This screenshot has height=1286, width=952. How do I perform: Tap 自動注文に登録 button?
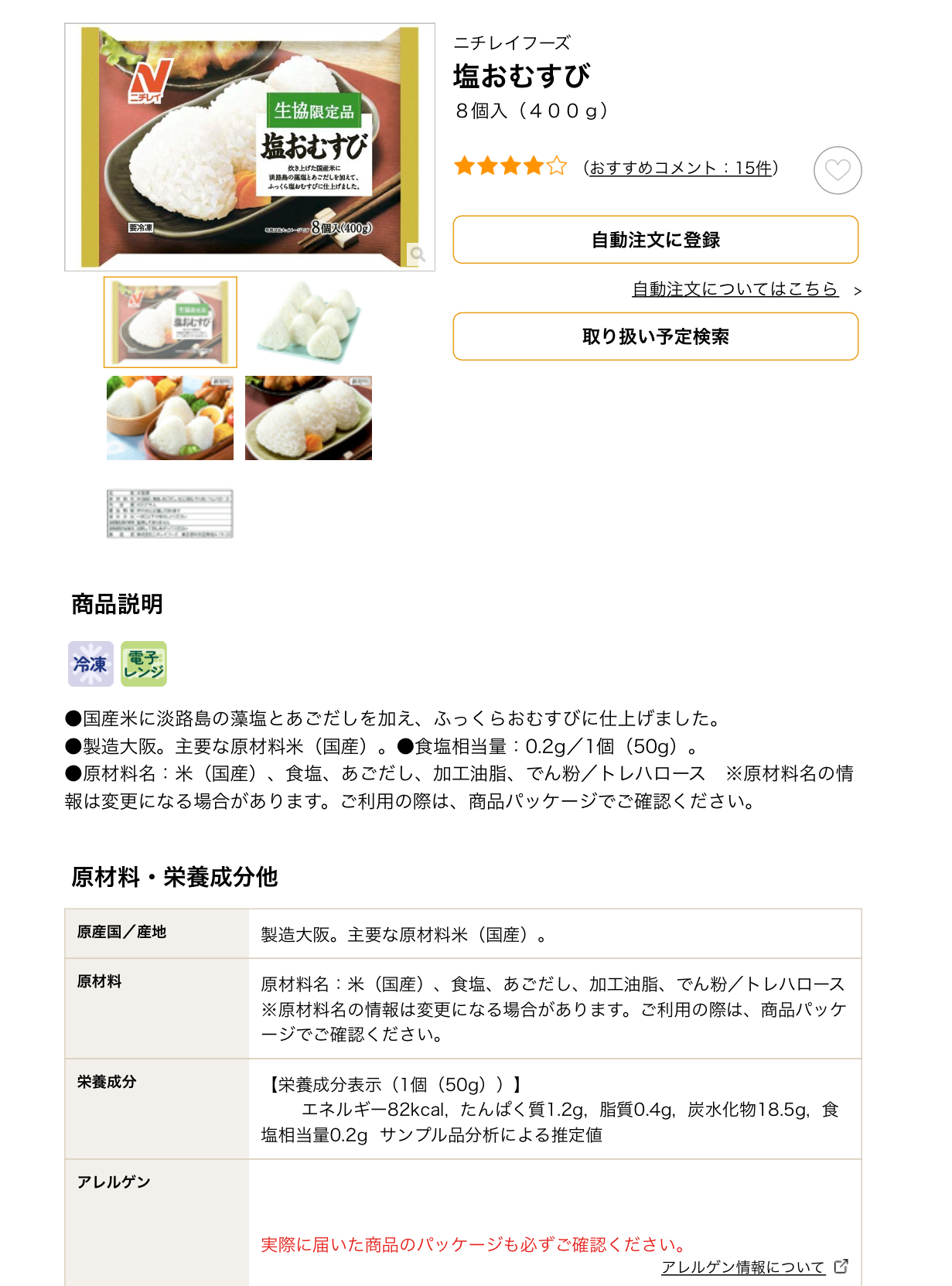655,240
